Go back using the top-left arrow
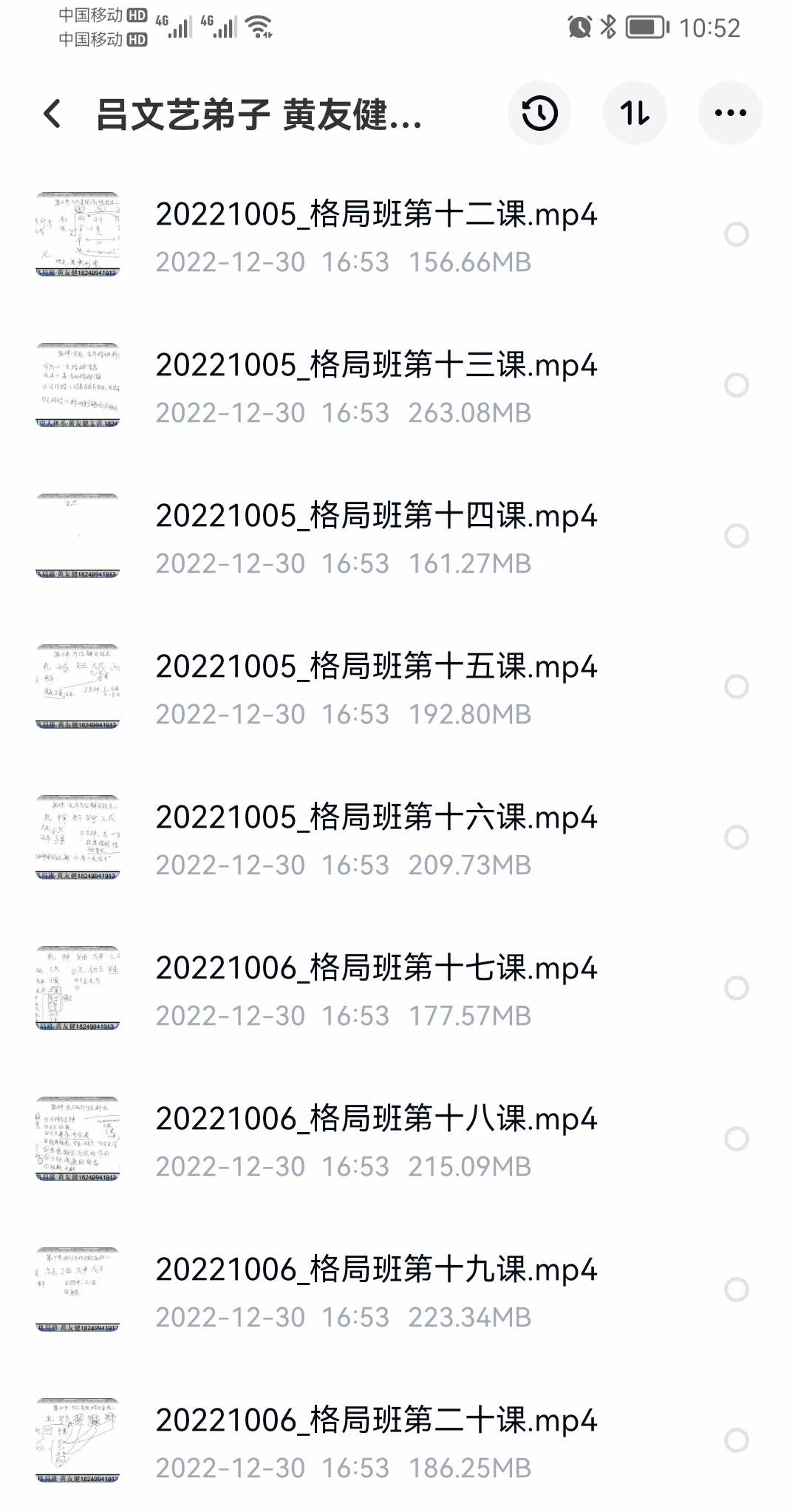Image resolution: width=798 pixels, height=1512 pixels. (x=52, y=114)
